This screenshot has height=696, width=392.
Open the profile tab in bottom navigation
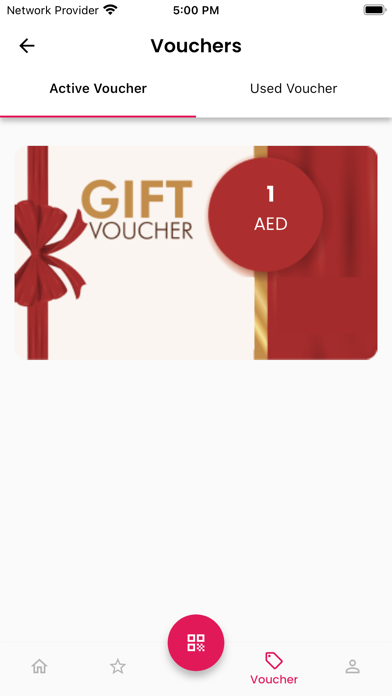(352, 666)
